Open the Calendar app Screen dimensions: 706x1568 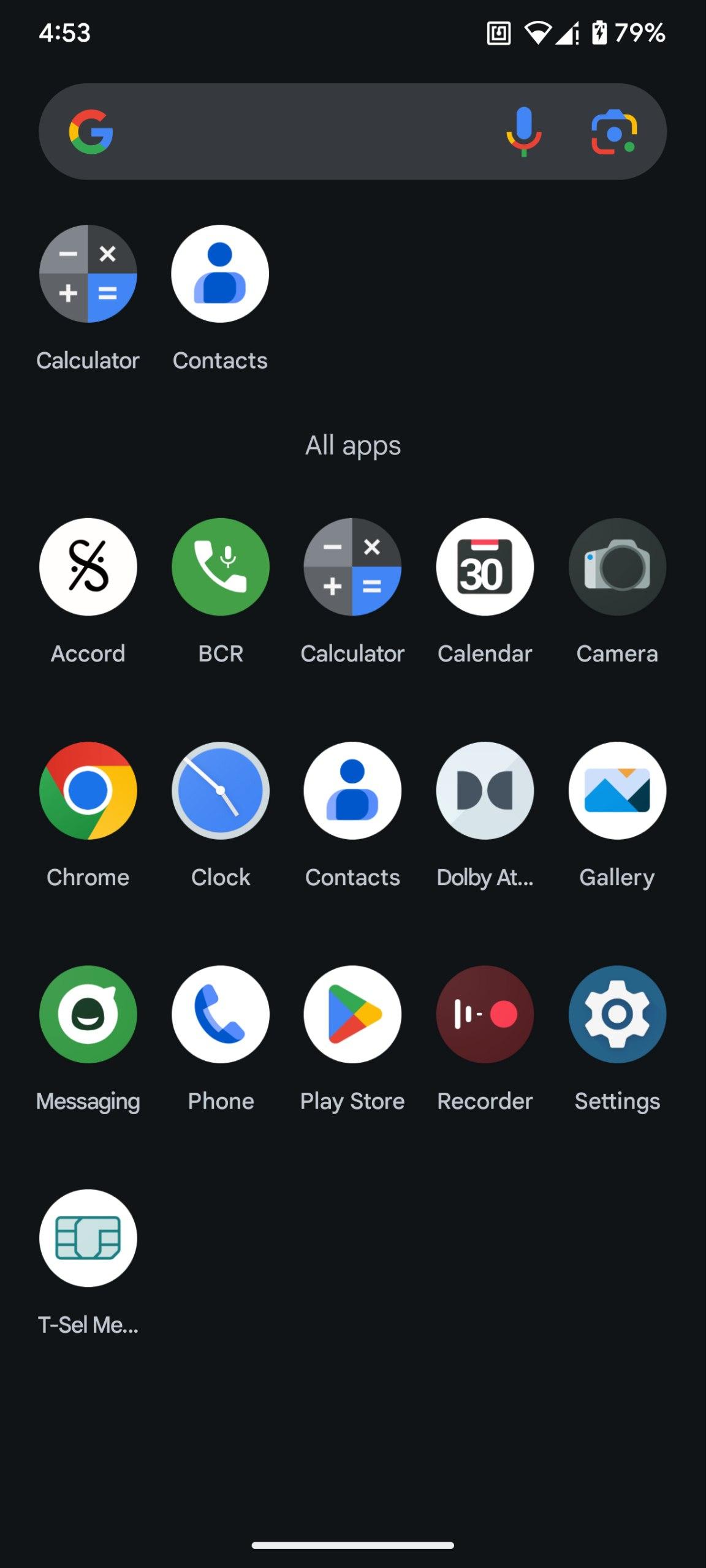(x=485, y=567)
